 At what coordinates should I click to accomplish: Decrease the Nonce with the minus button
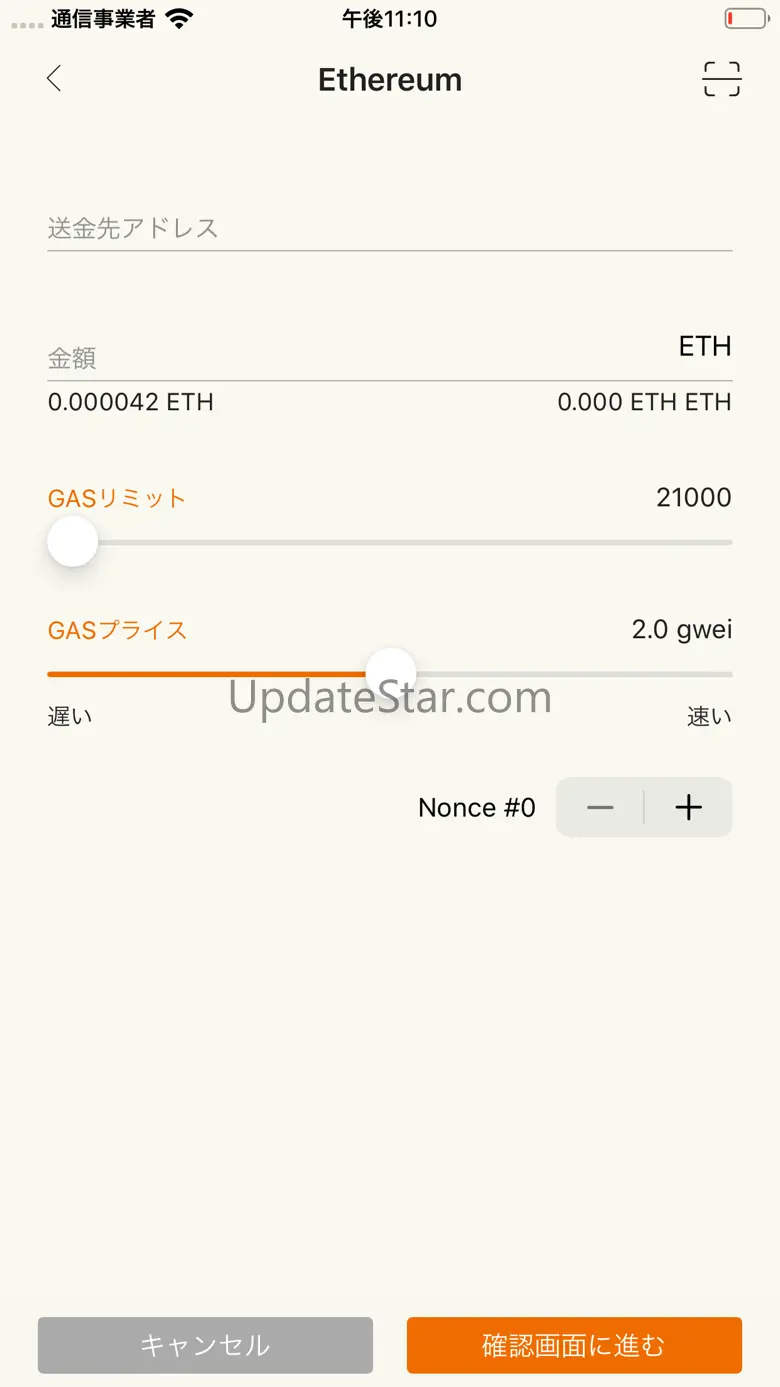[x=600, y=807]
